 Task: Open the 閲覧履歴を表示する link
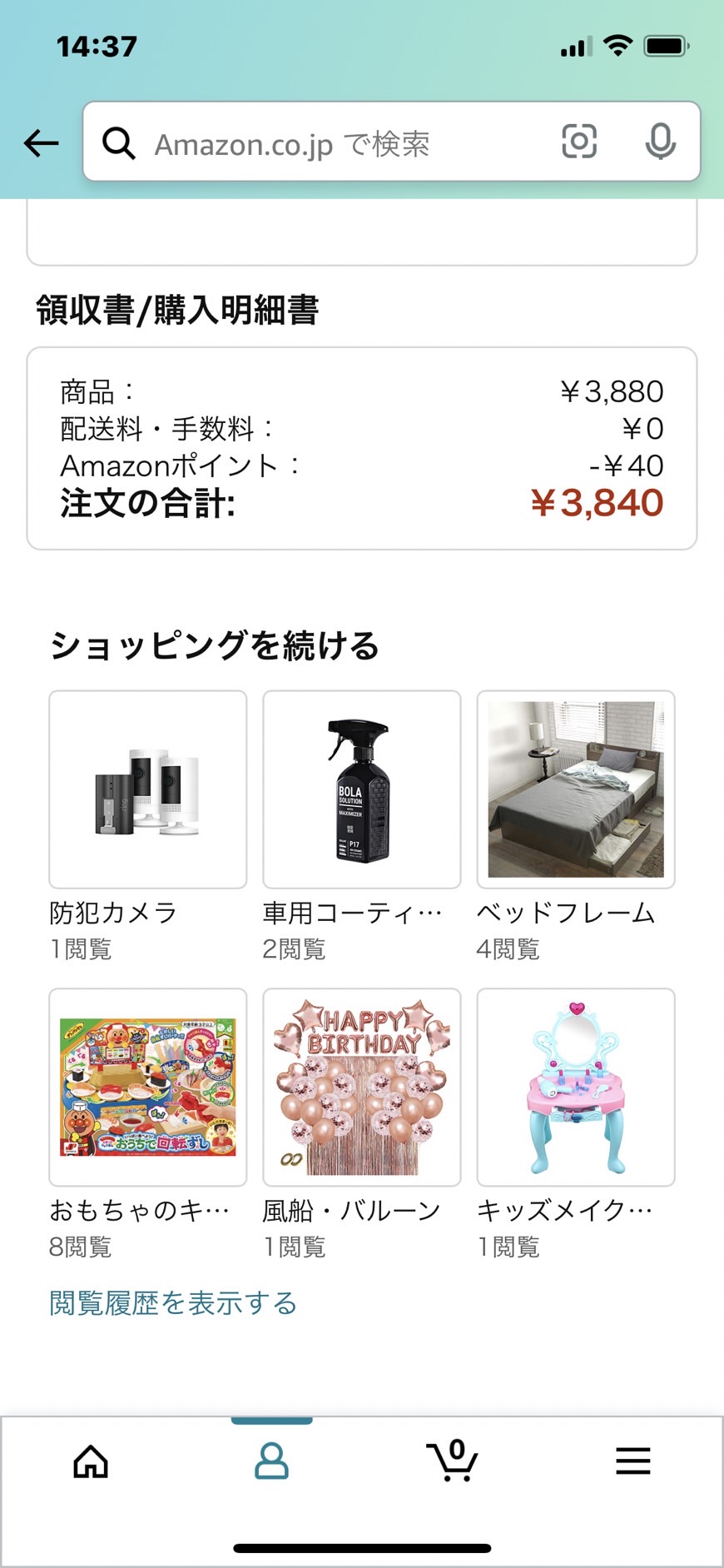[173, 1302]
